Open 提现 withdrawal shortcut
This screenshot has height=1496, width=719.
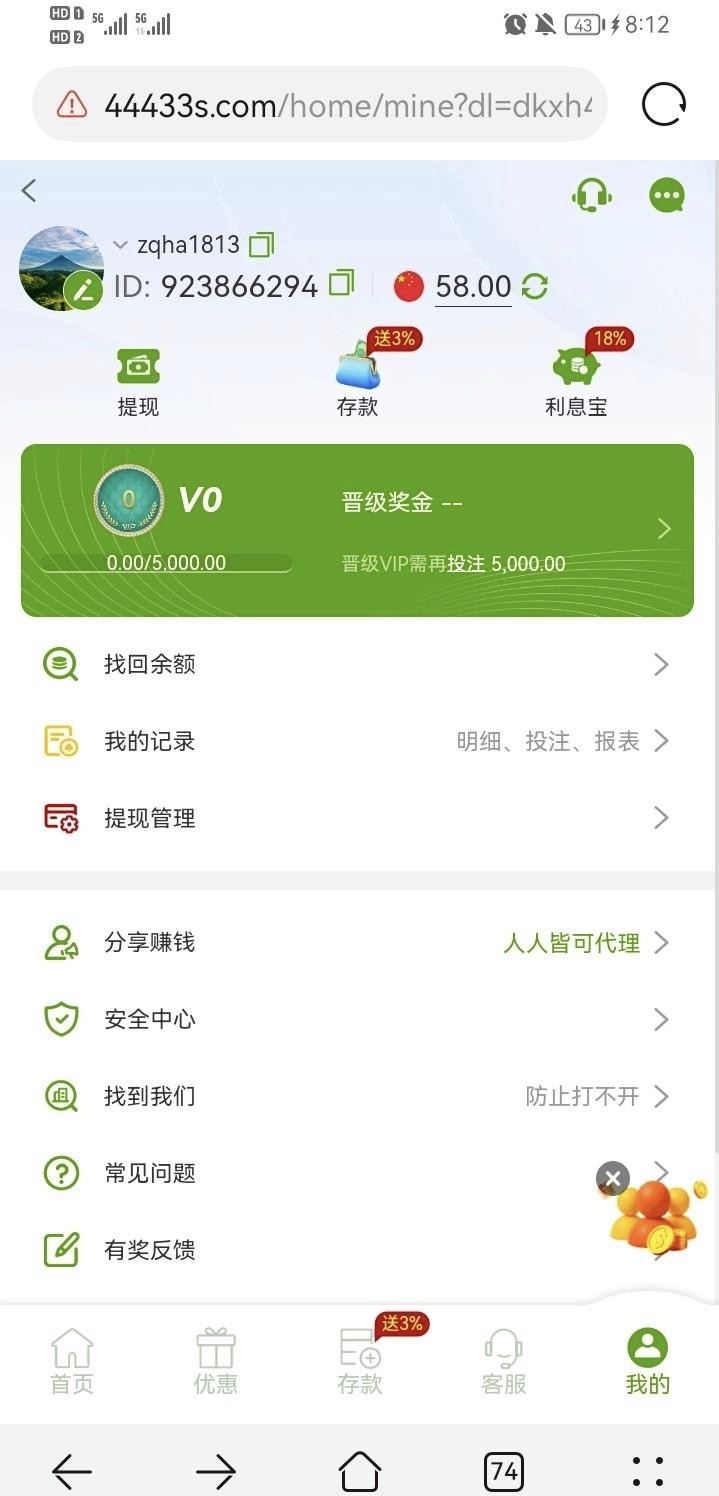tap(138, 382)
